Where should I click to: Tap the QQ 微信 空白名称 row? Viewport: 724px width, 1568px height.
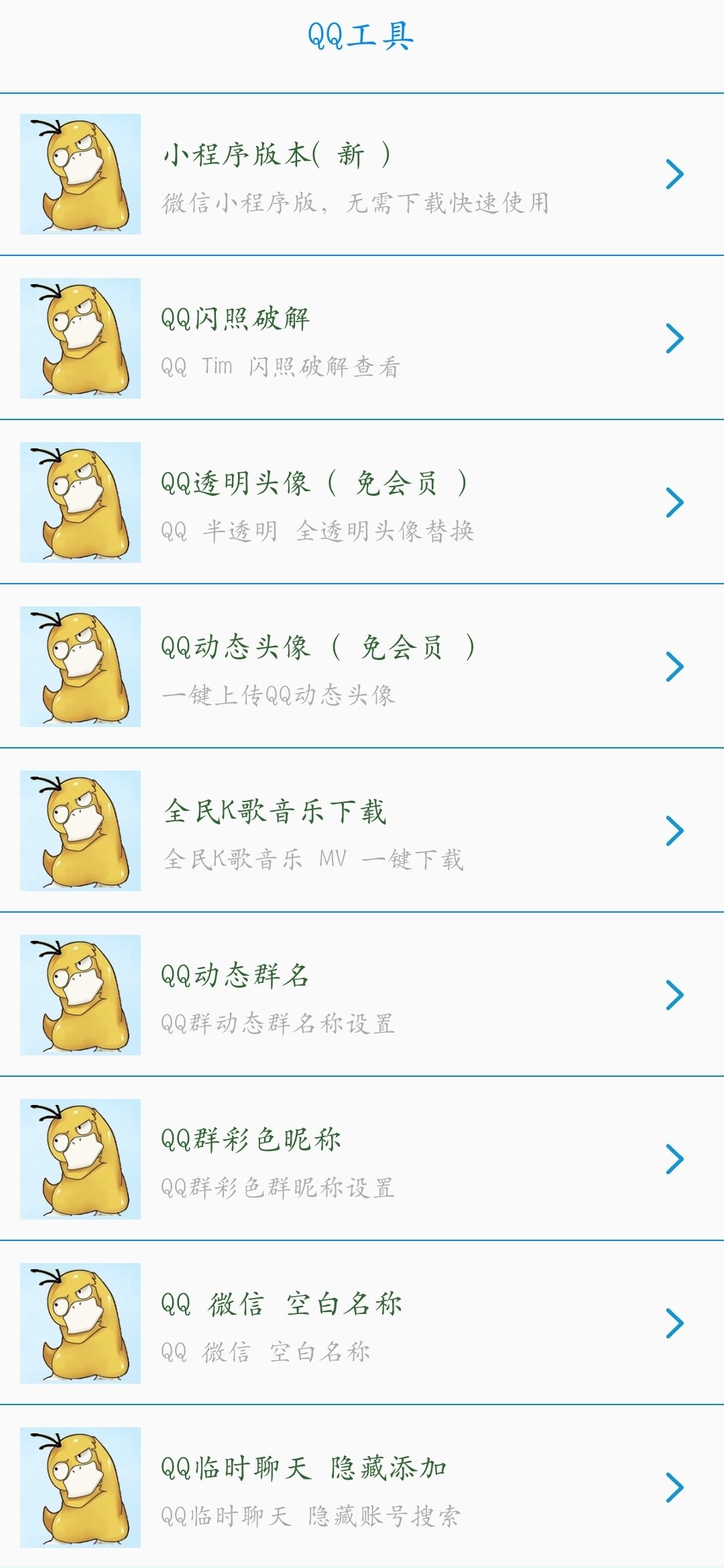point(362,1323)
